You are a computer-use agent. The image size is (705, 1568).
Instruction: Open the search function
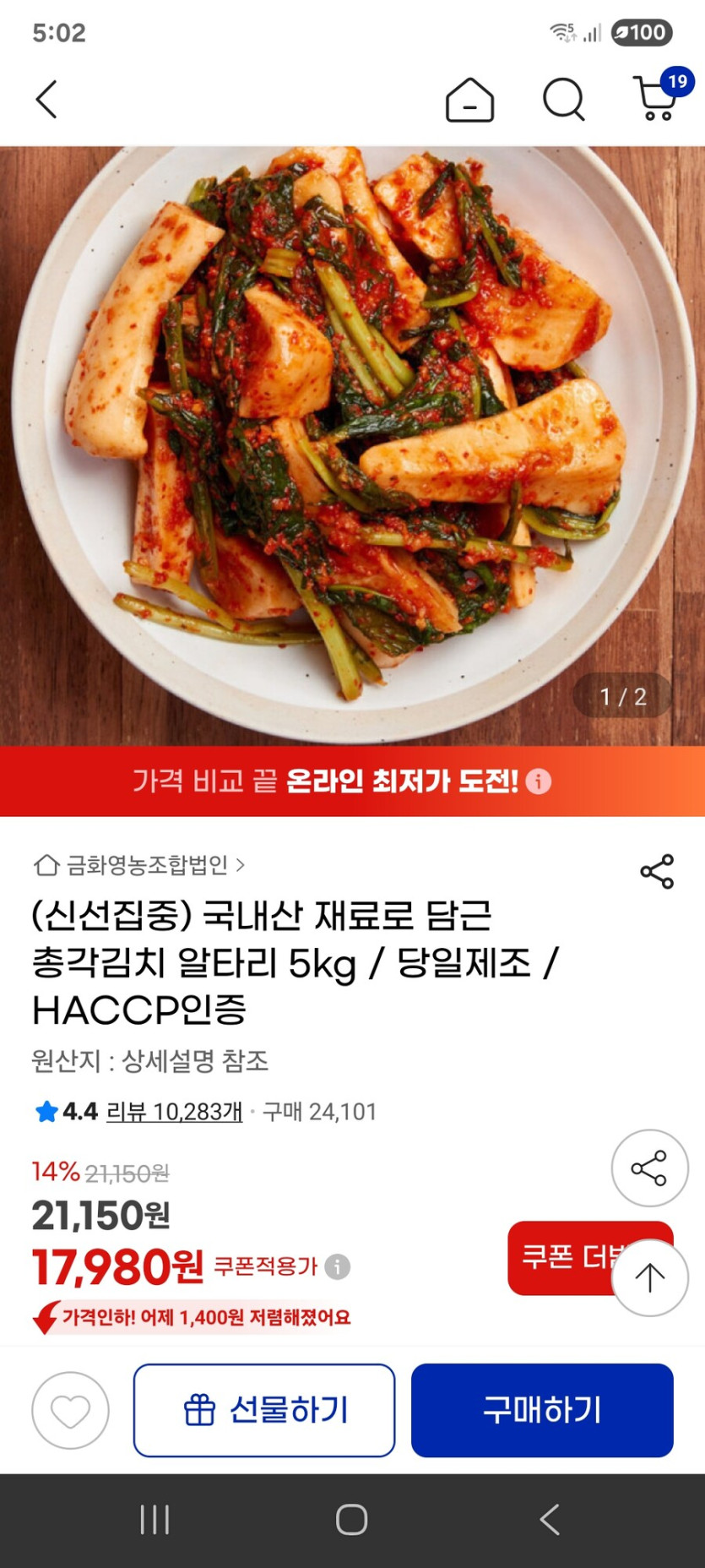tap(563, 99)
